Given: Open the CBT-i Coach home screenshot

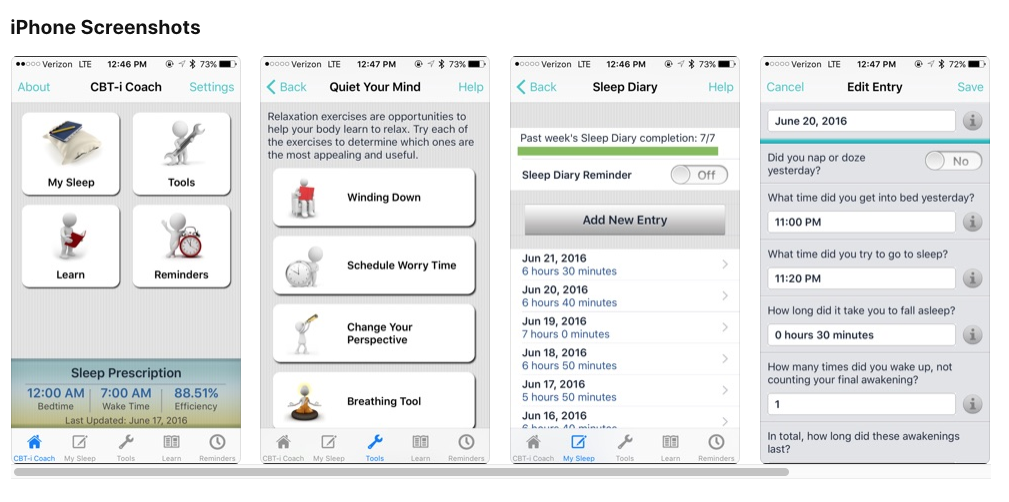Looking at the screenshot, I should click(x=126, y=260).
